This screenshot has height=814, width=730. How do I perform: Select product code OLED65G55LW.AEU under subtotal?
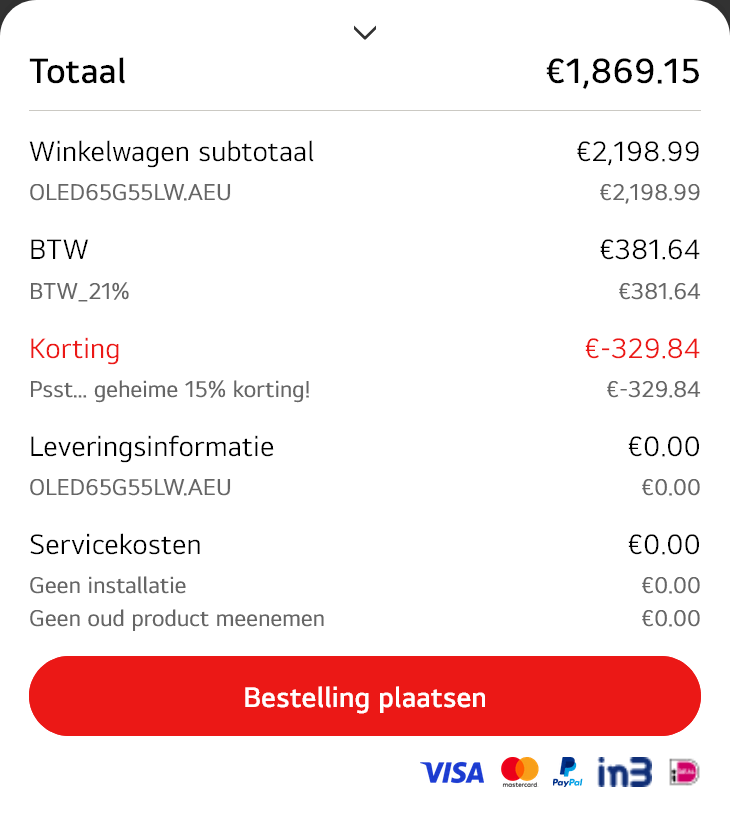130,192
